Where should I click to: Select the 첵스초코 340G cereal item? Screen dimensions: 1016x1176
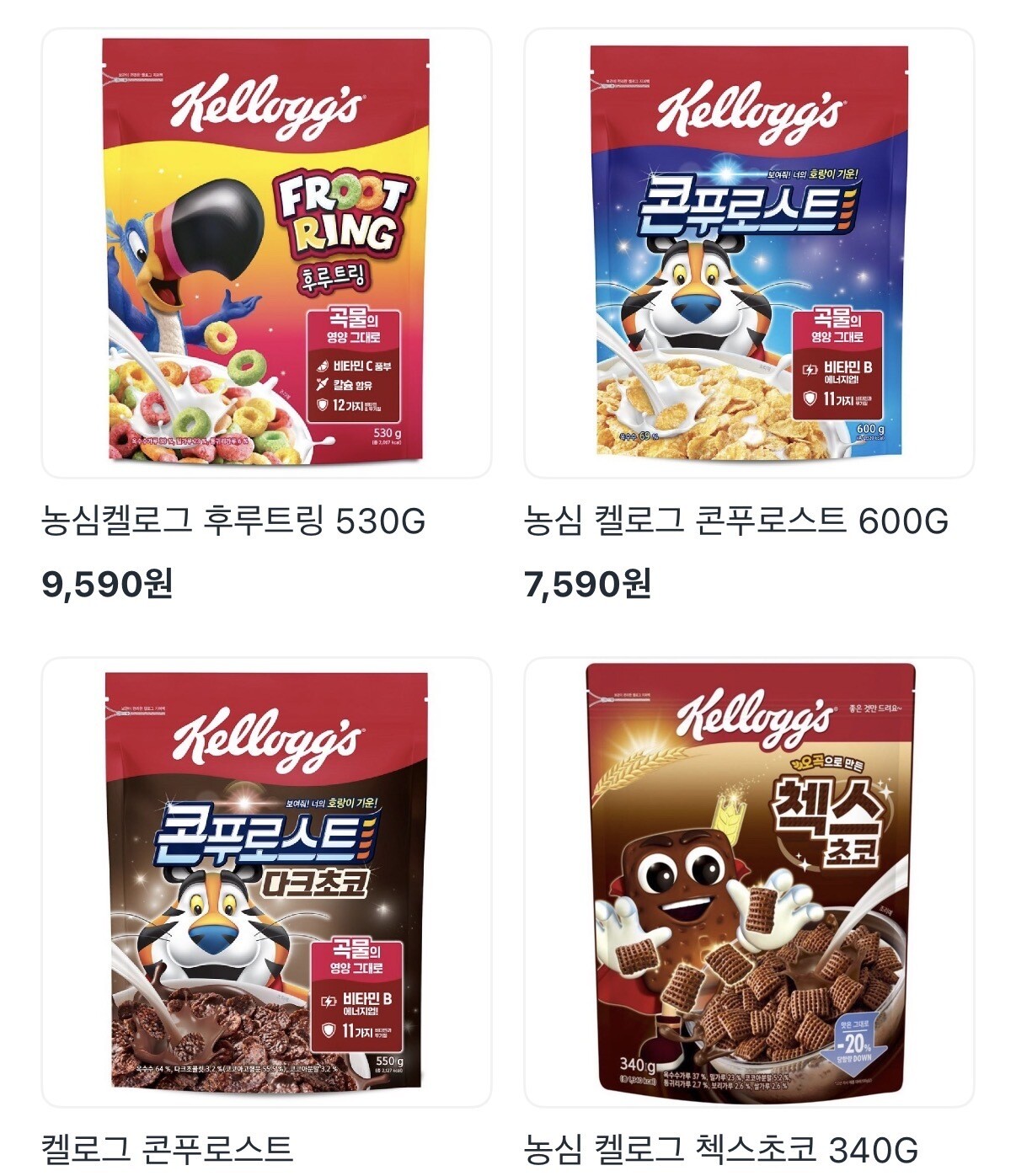tap(749, 882)
